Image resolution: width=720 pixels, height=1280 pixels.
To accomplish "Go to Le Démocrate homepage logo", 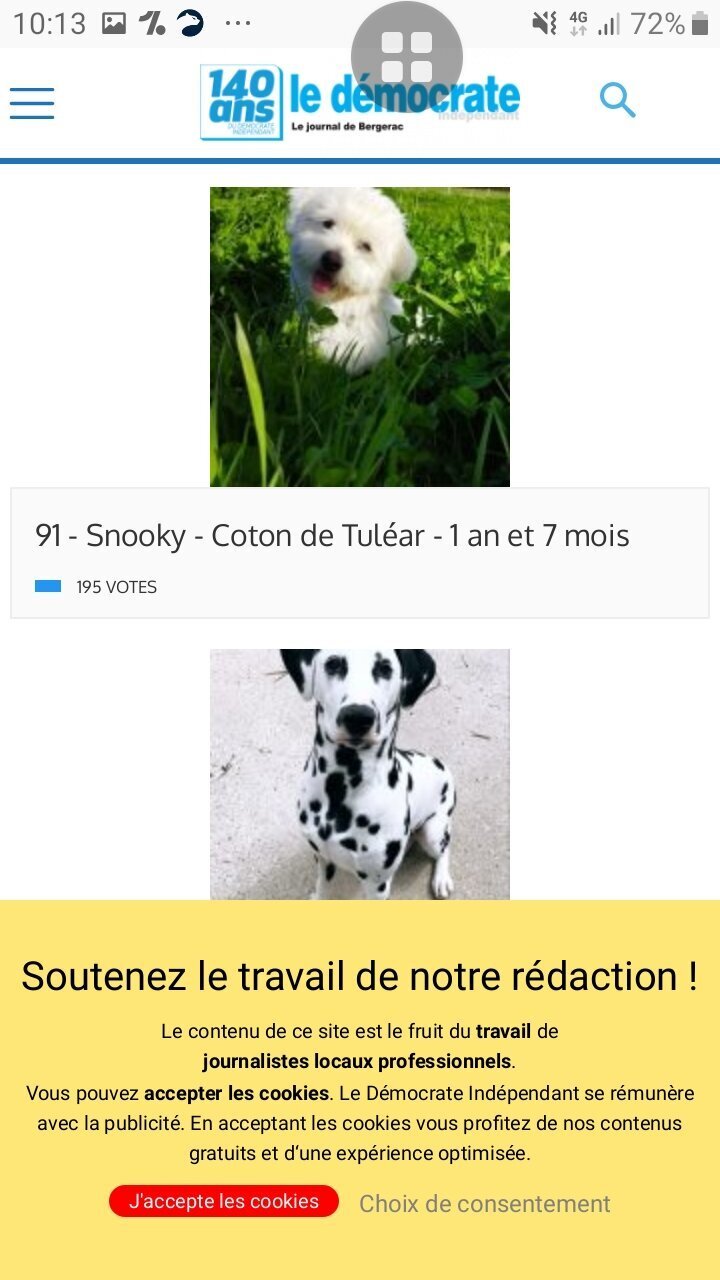I will 360,102.
